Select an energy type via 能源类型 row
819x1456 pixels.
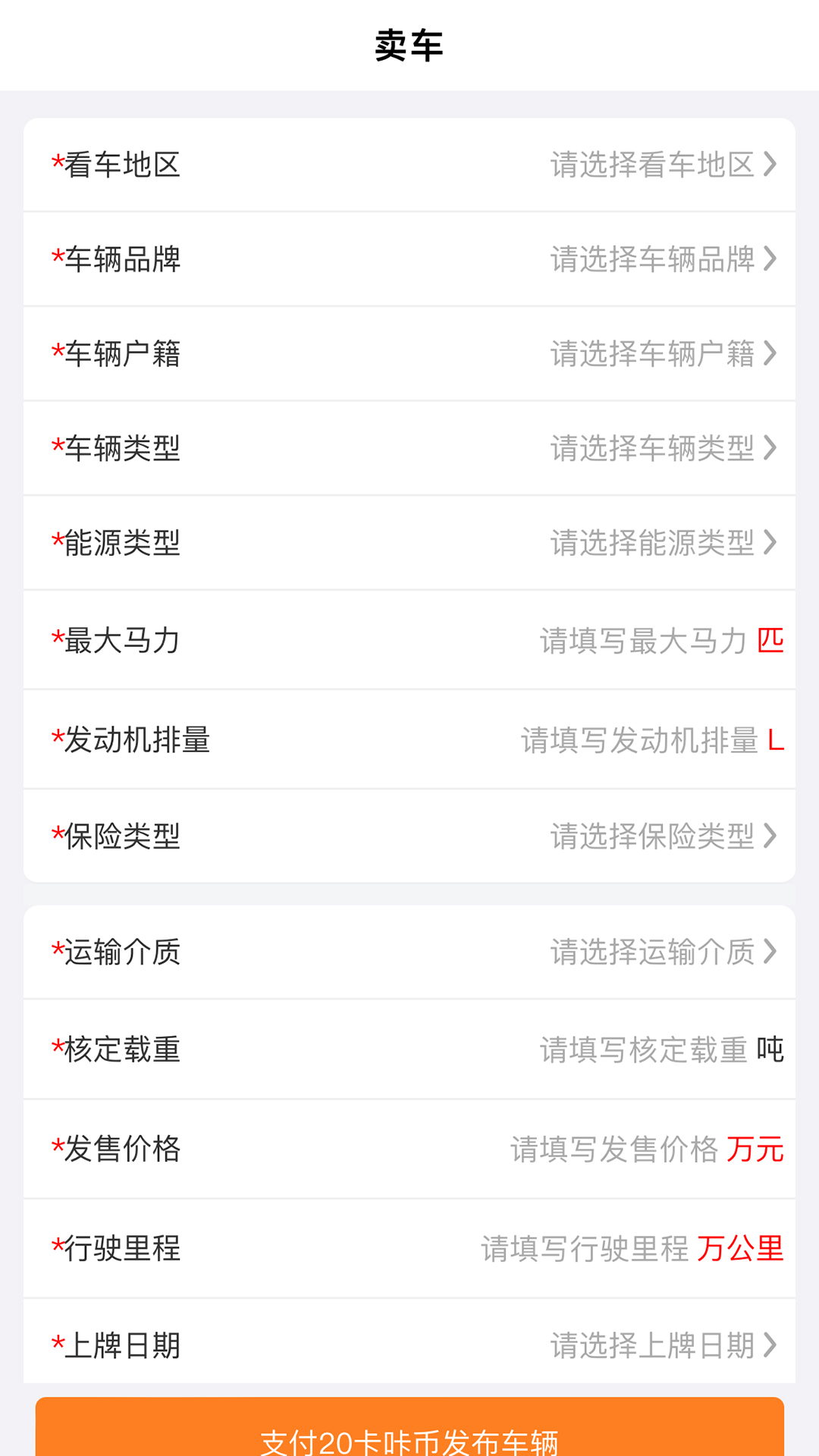pos(409,542)
